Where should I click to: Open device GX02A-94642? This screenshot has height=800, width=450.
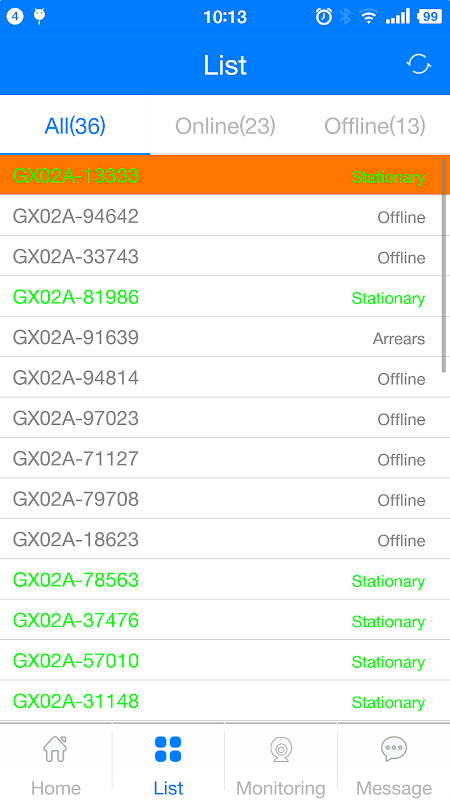pos(225,216)
